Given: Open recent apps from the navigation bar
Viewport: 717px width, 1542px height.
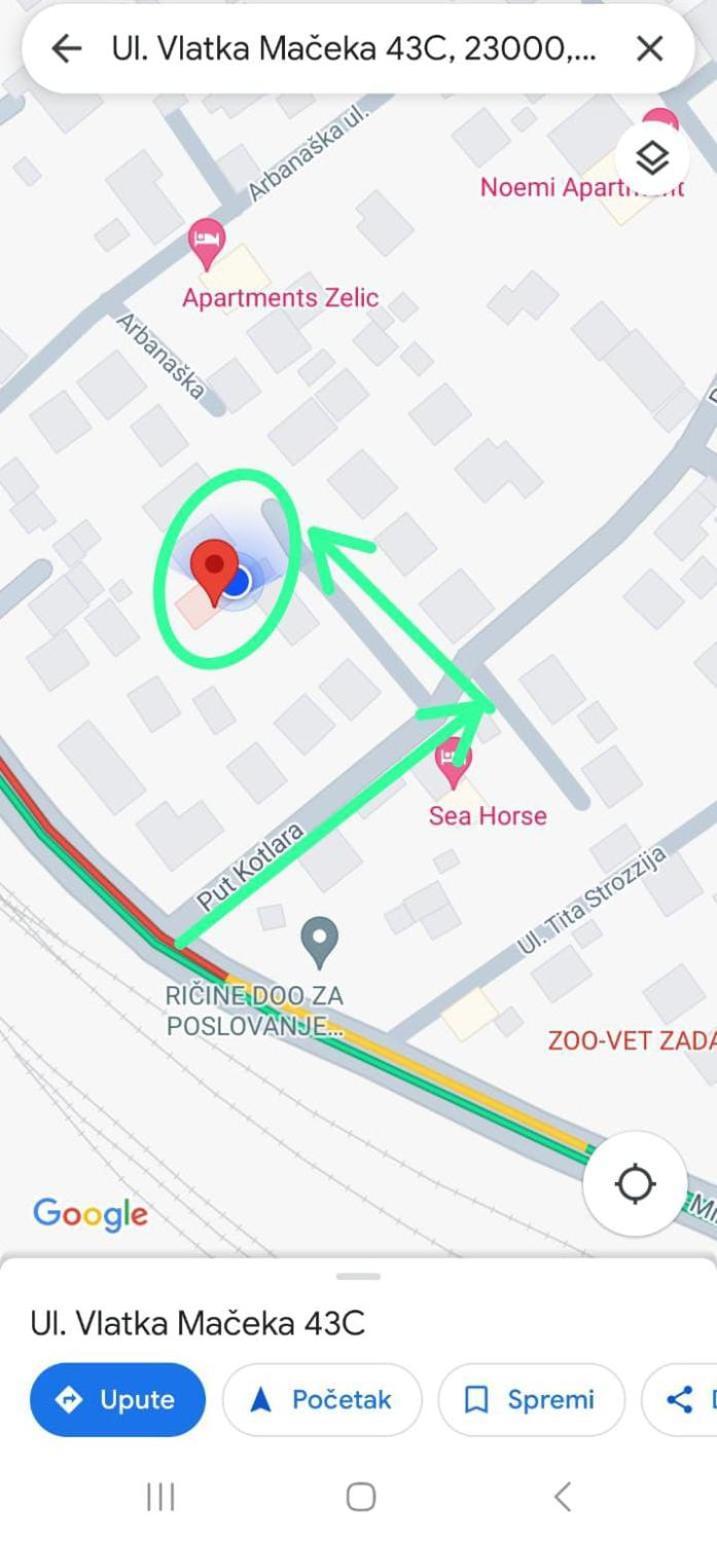Looking at the screenshot, I should coord(160,1496).
